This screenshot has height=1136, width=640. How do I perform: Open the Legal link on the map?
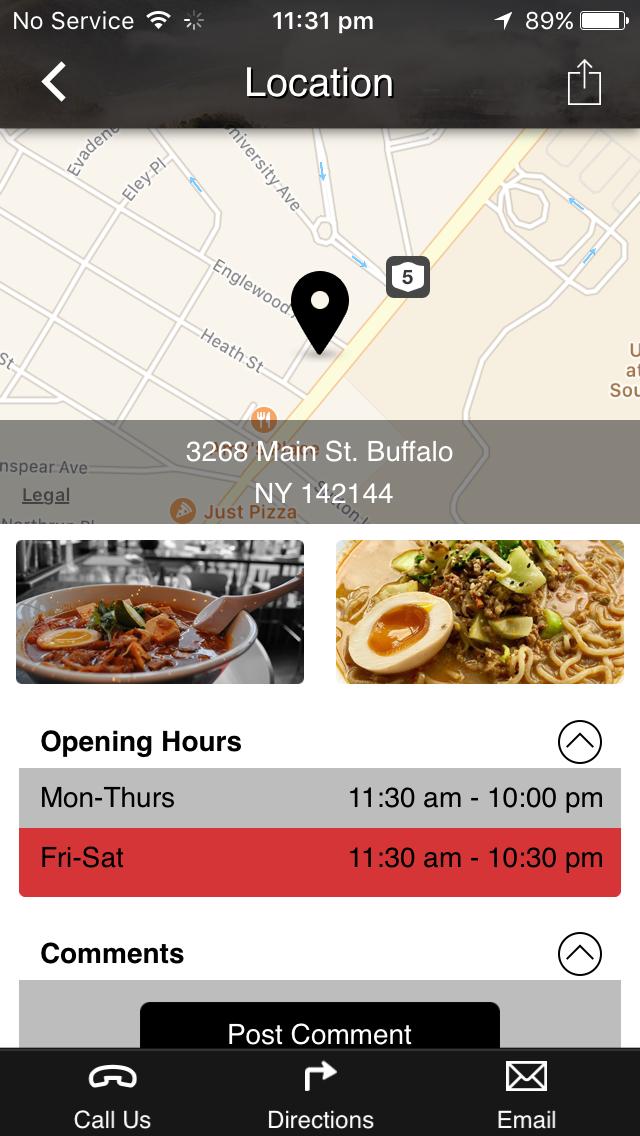(x=46, y=495)
